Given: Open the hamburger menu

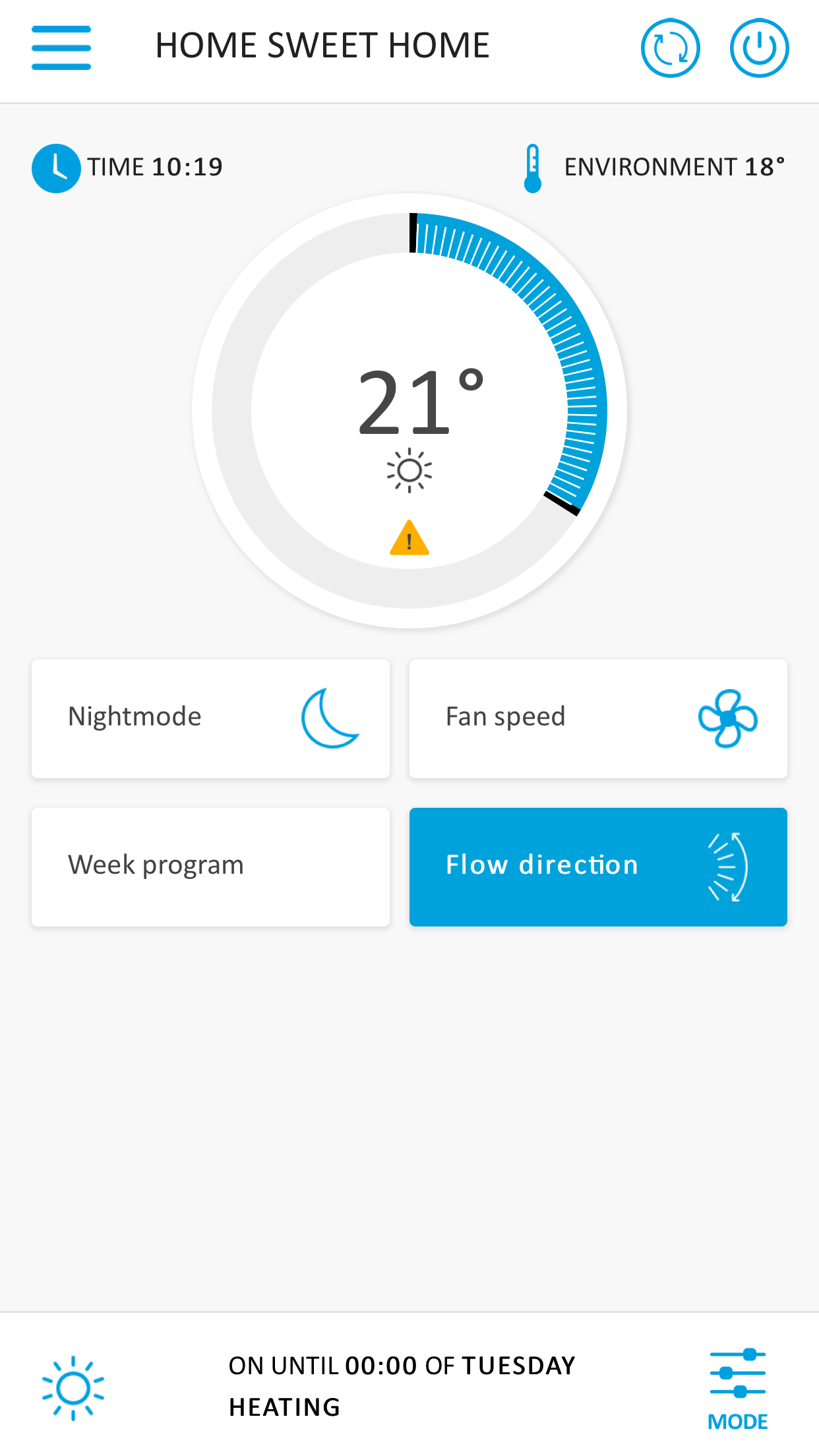Looking at the screenshot, I should [x=61, y=47].
